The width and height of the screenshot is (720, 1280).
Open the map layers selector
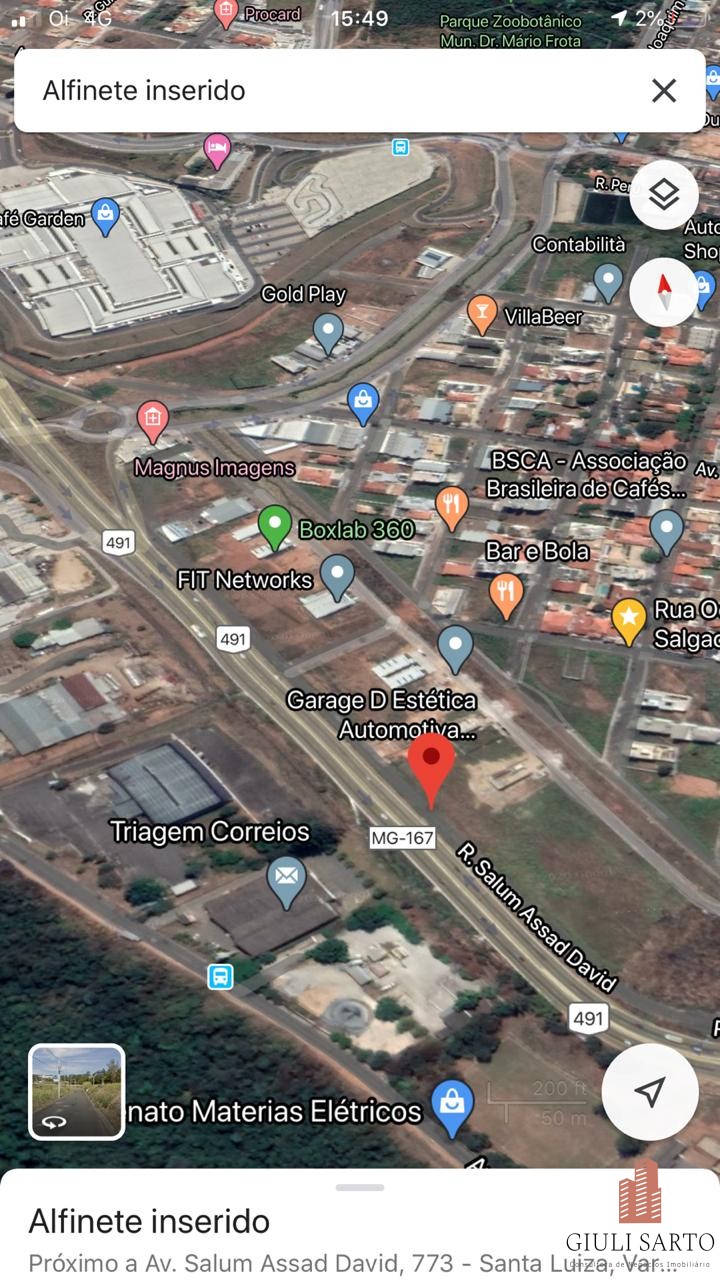coord(664,195)
